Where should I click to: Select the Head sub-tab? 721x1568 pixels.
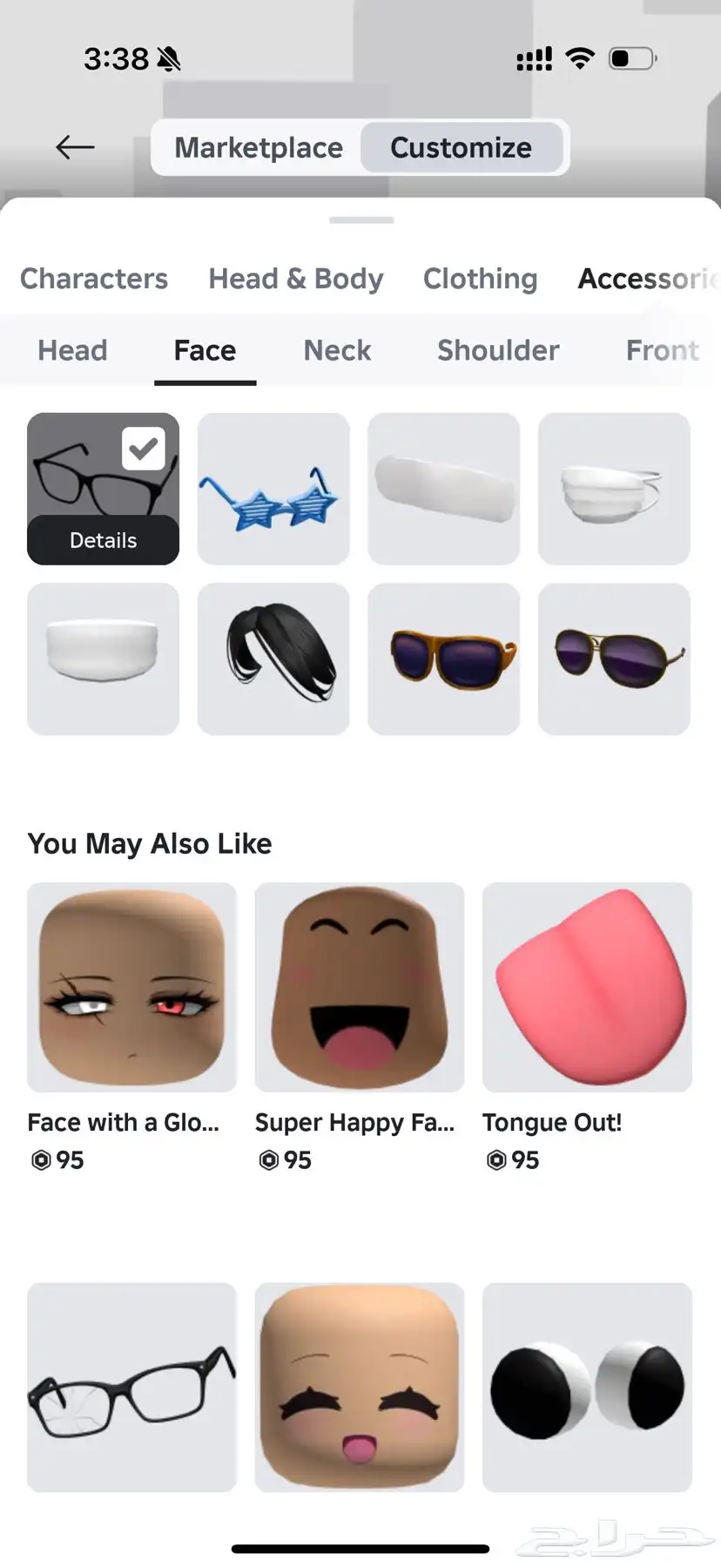pyautogui.click(x=72, y=350)
